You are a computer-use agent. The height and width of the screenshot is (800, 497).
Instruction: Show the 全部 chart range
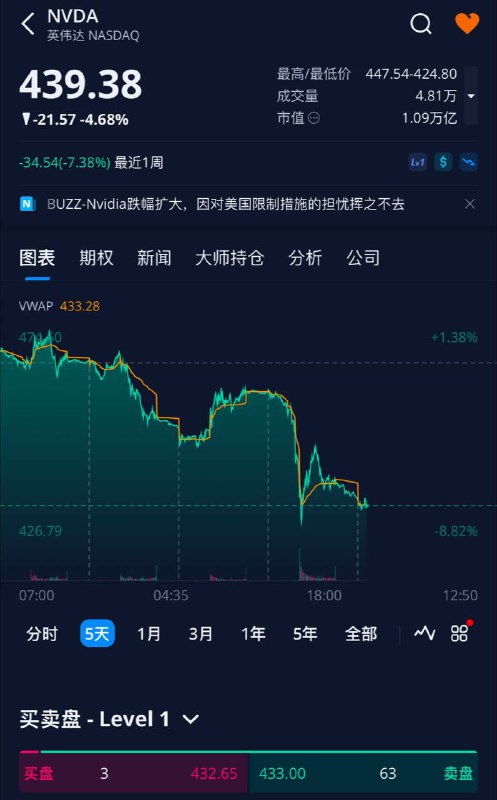pyautogui.click(x=361, y=634)
